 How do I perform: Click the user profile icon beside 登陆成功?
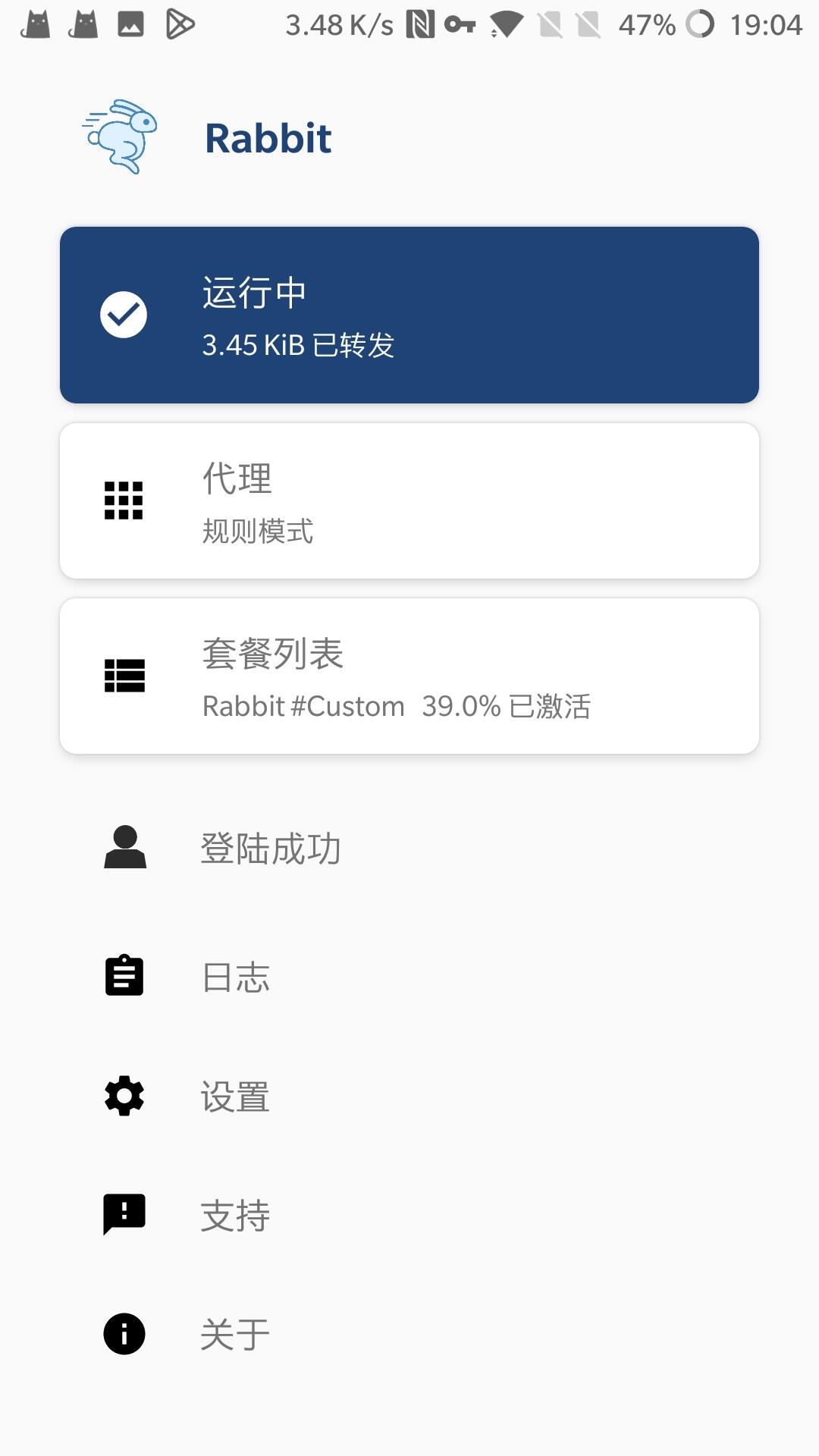pyautogui.click(x=124, y=848)
